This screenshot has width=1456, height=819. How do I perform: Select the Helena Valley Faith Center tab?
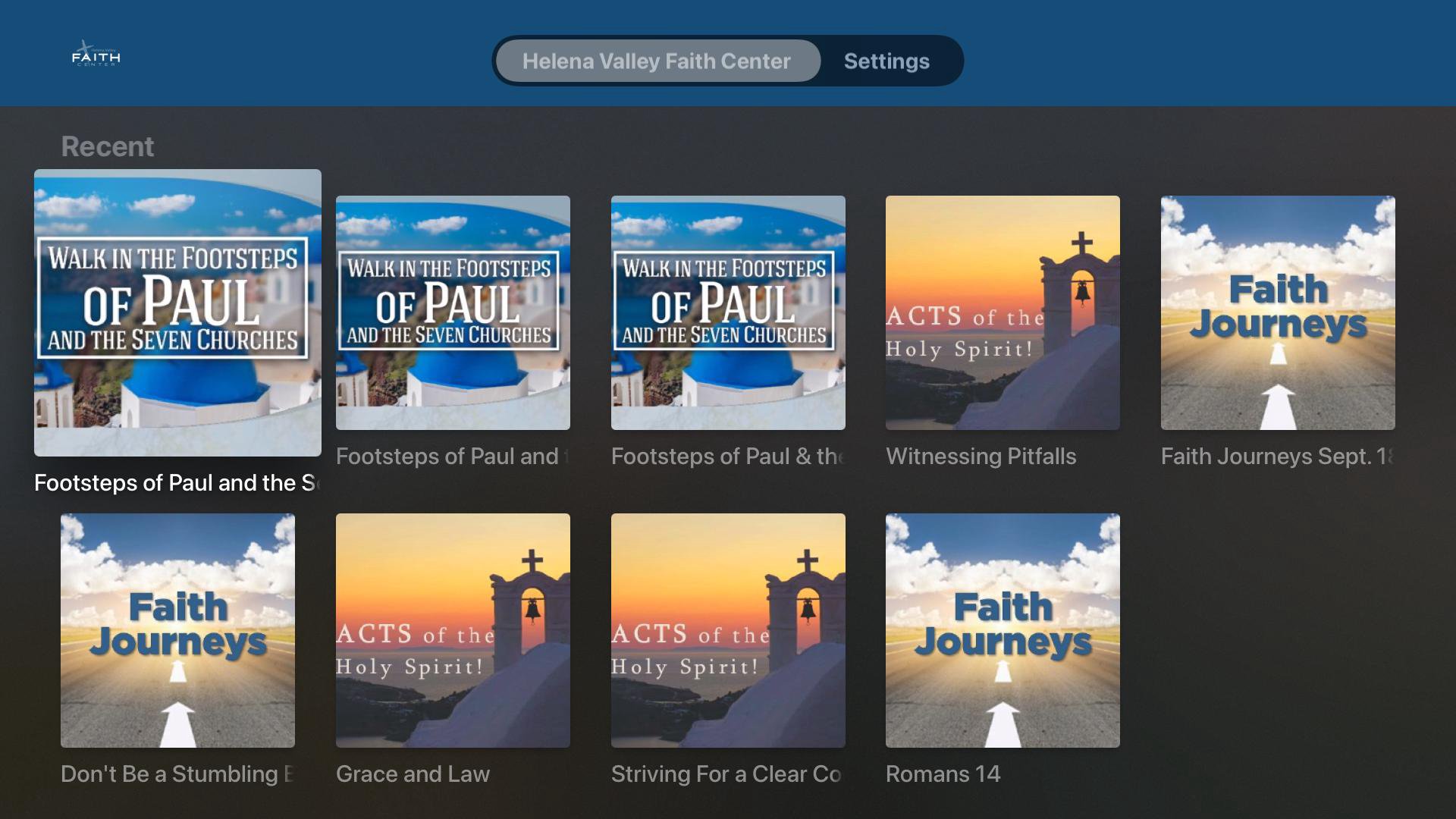coord(656,61)
